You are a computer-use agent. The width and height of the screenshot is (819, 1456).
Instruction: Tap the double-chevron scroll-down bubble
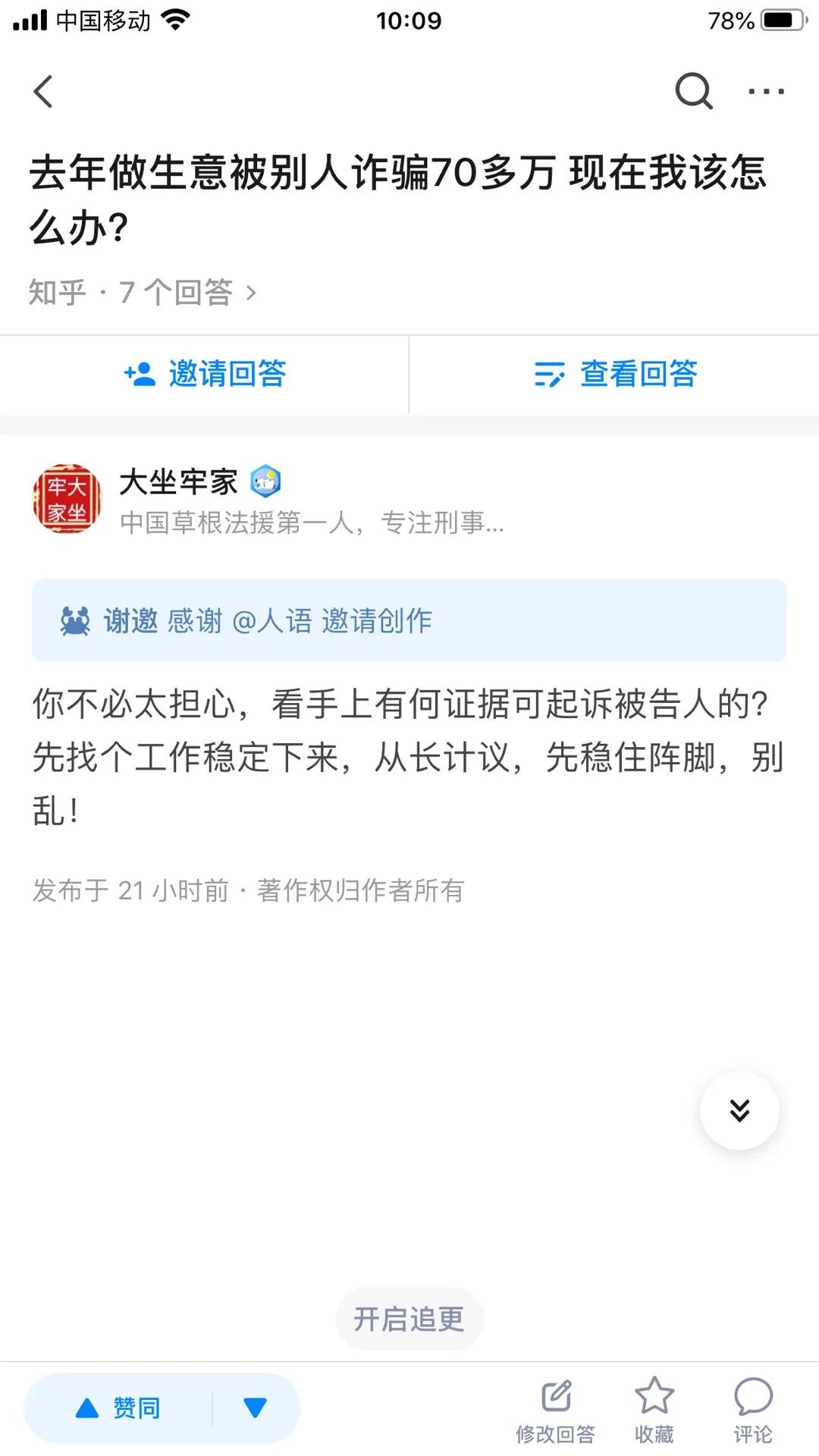(x=739, y=1109)
